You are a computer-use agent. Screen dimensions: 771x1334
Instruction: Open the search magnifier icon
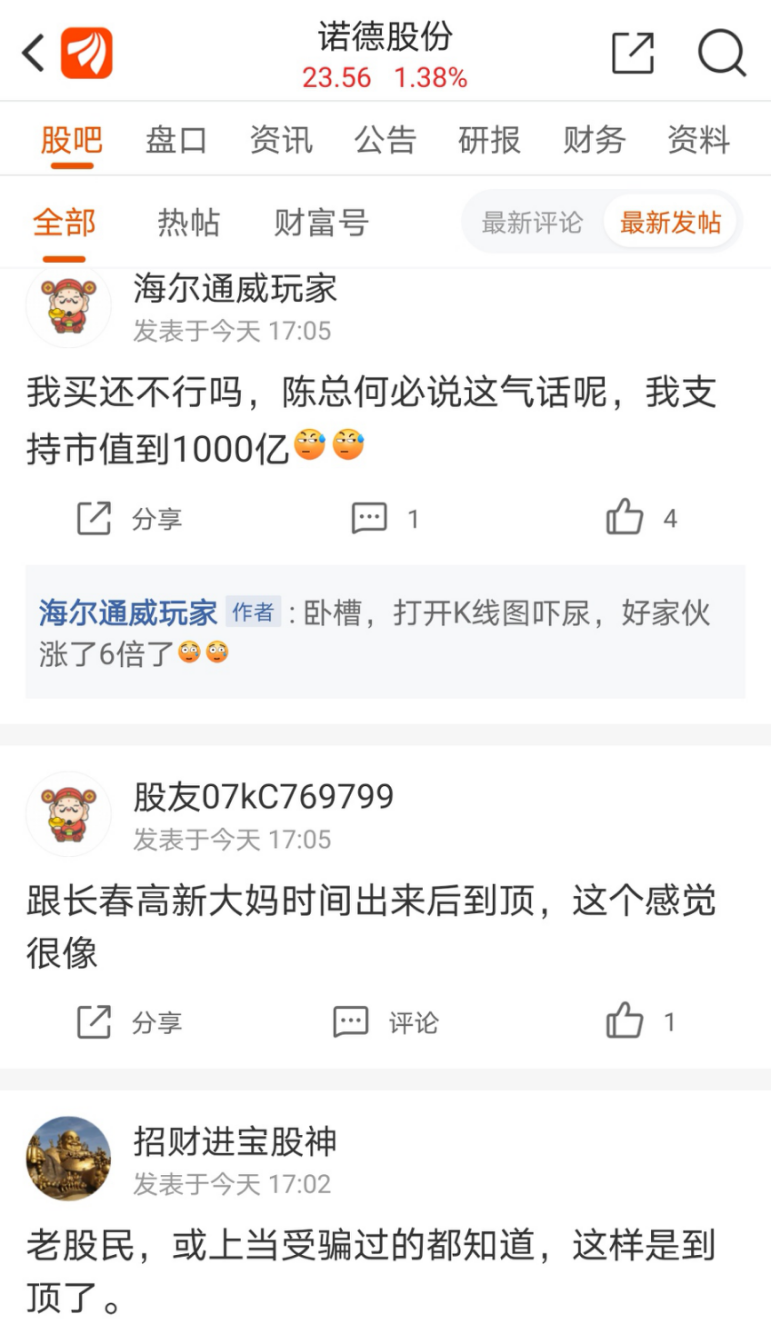[x=721, y=53]
